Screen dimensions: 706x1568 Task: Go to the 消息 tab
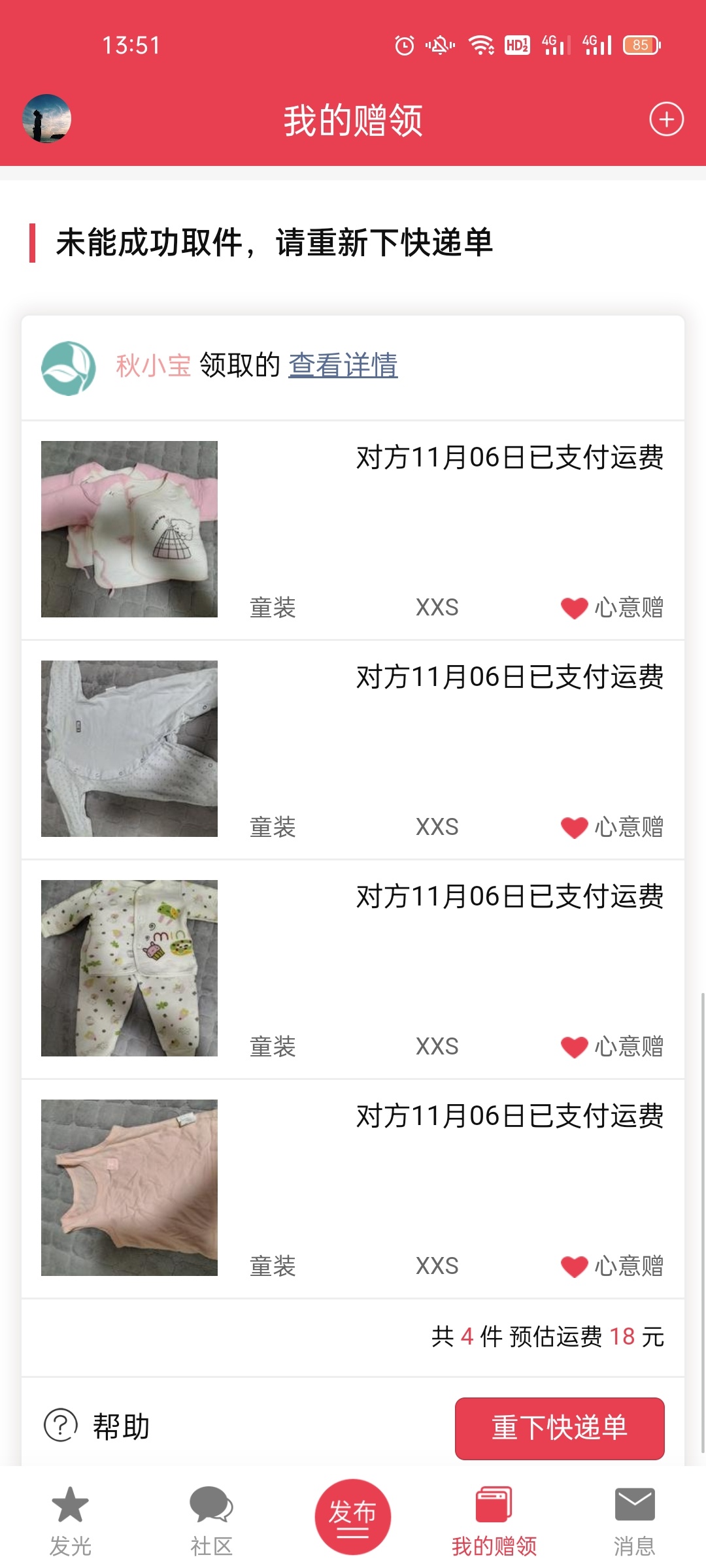[x=635, y=1520]
